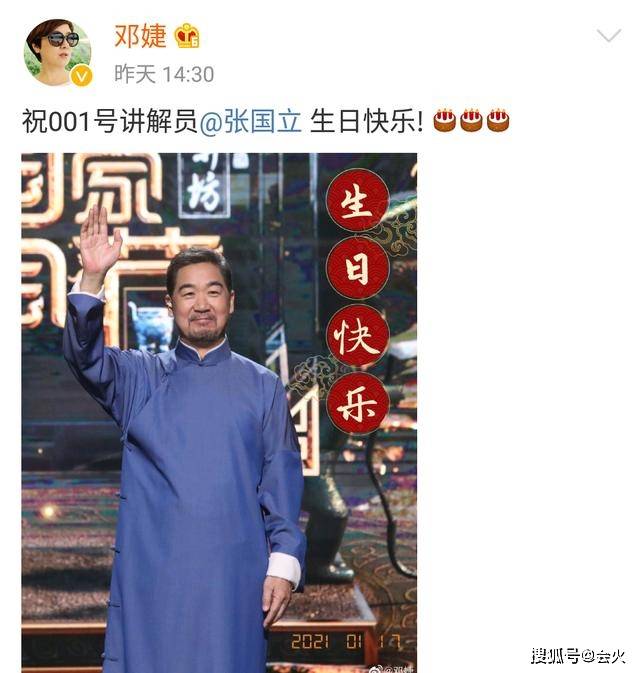Viewport: 640px width, 673px height.
Task: Open 邓婕's profile avatar
Action: [56, 53]
